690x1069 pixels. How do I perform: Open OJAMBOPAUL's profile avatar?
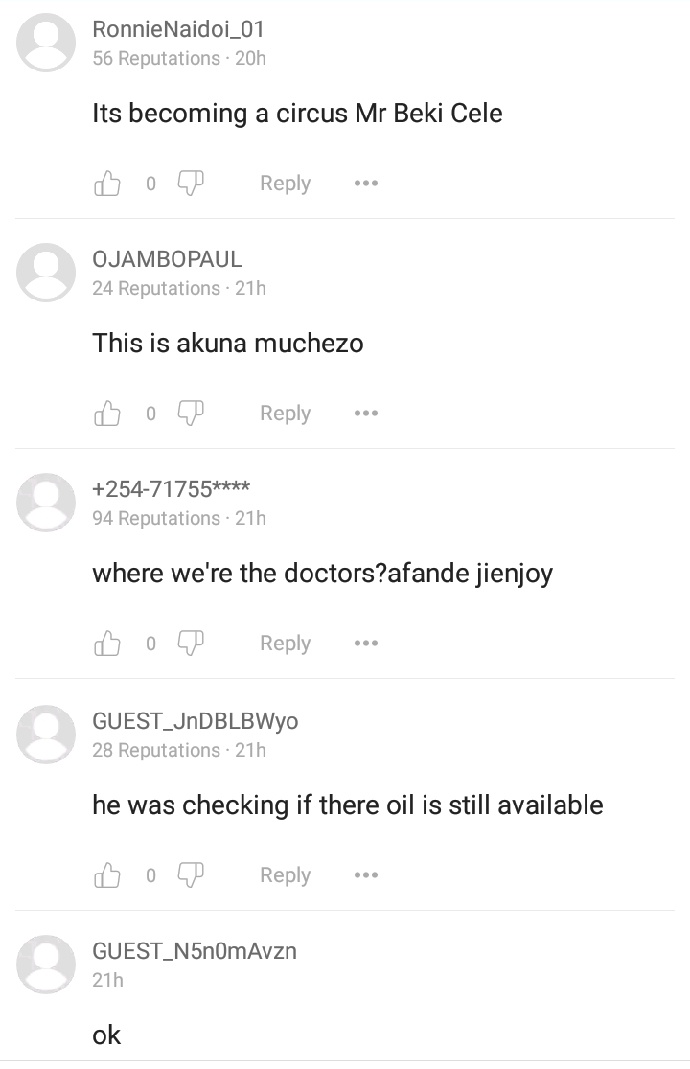46,272
